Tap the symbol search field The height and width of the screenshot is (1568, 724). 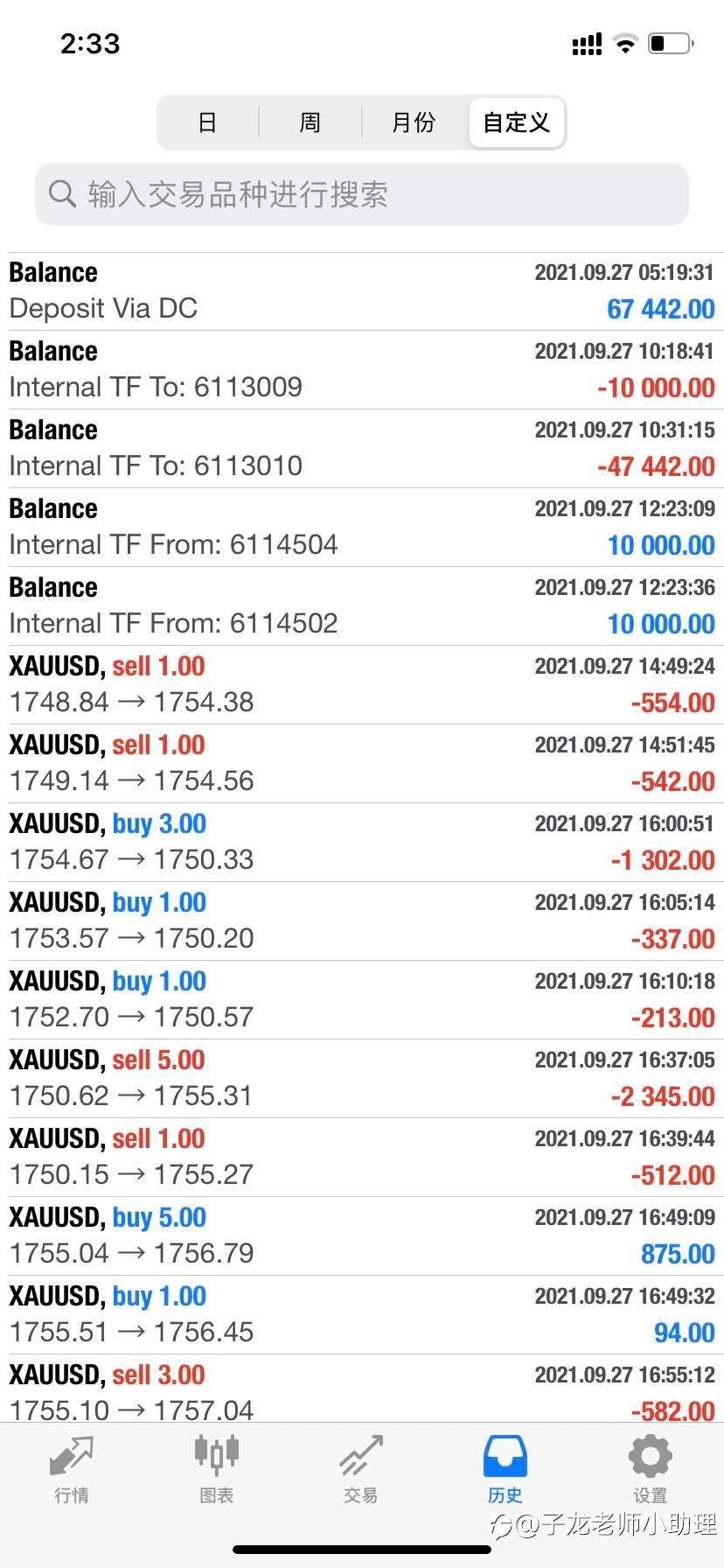pyautogui.click(x=362, y=193)
